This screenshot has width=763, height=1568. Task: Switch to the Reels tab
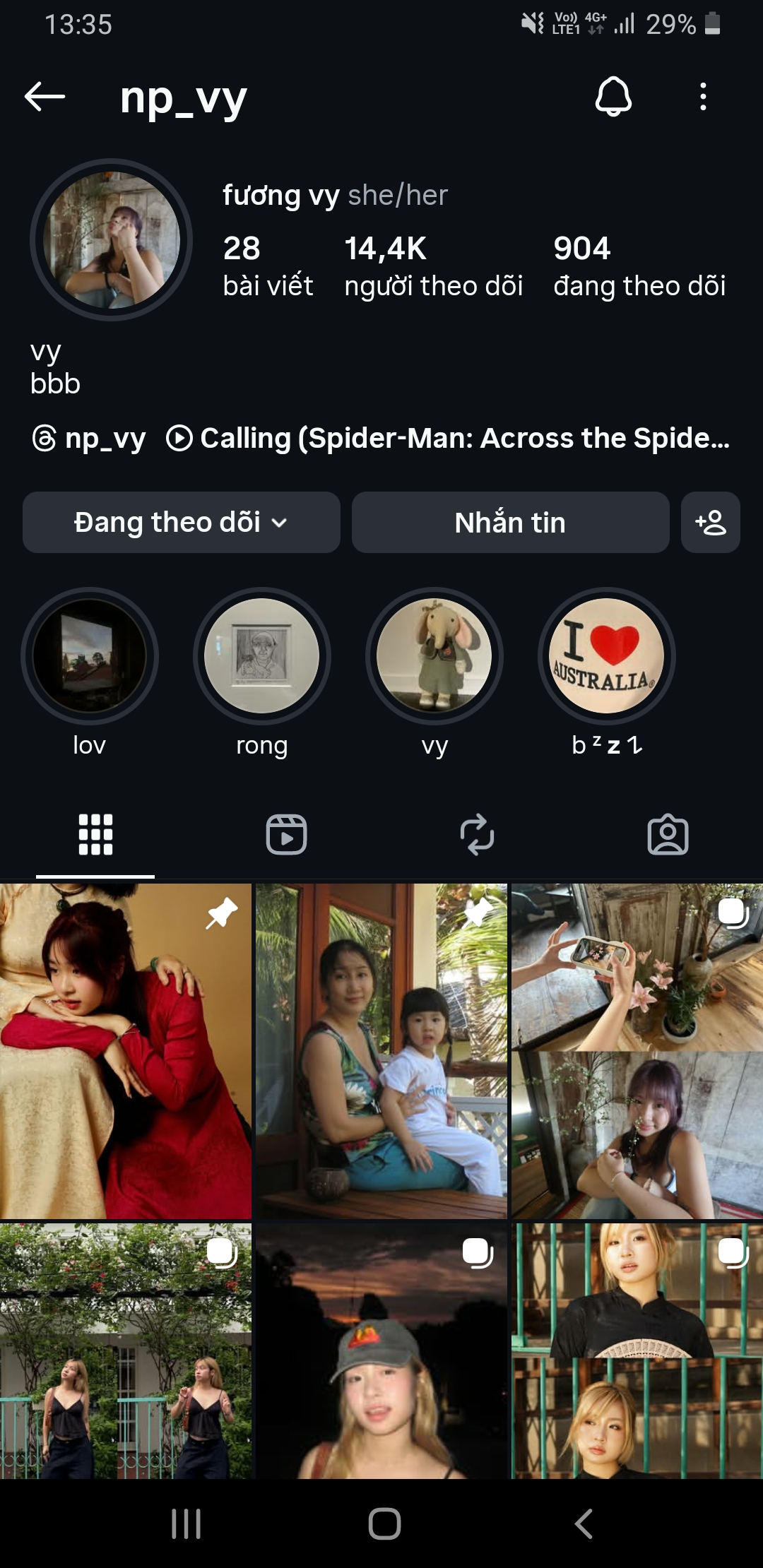coord(286,835)
